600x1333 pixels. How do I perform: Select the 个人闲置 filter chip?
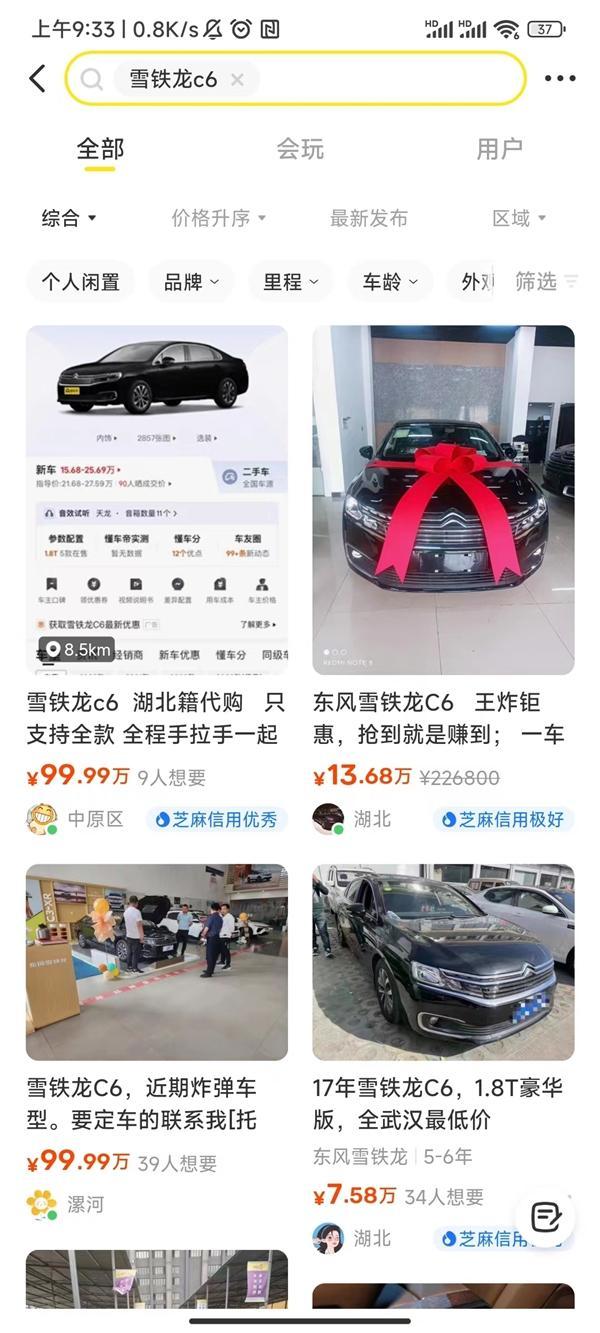[80, 282]
